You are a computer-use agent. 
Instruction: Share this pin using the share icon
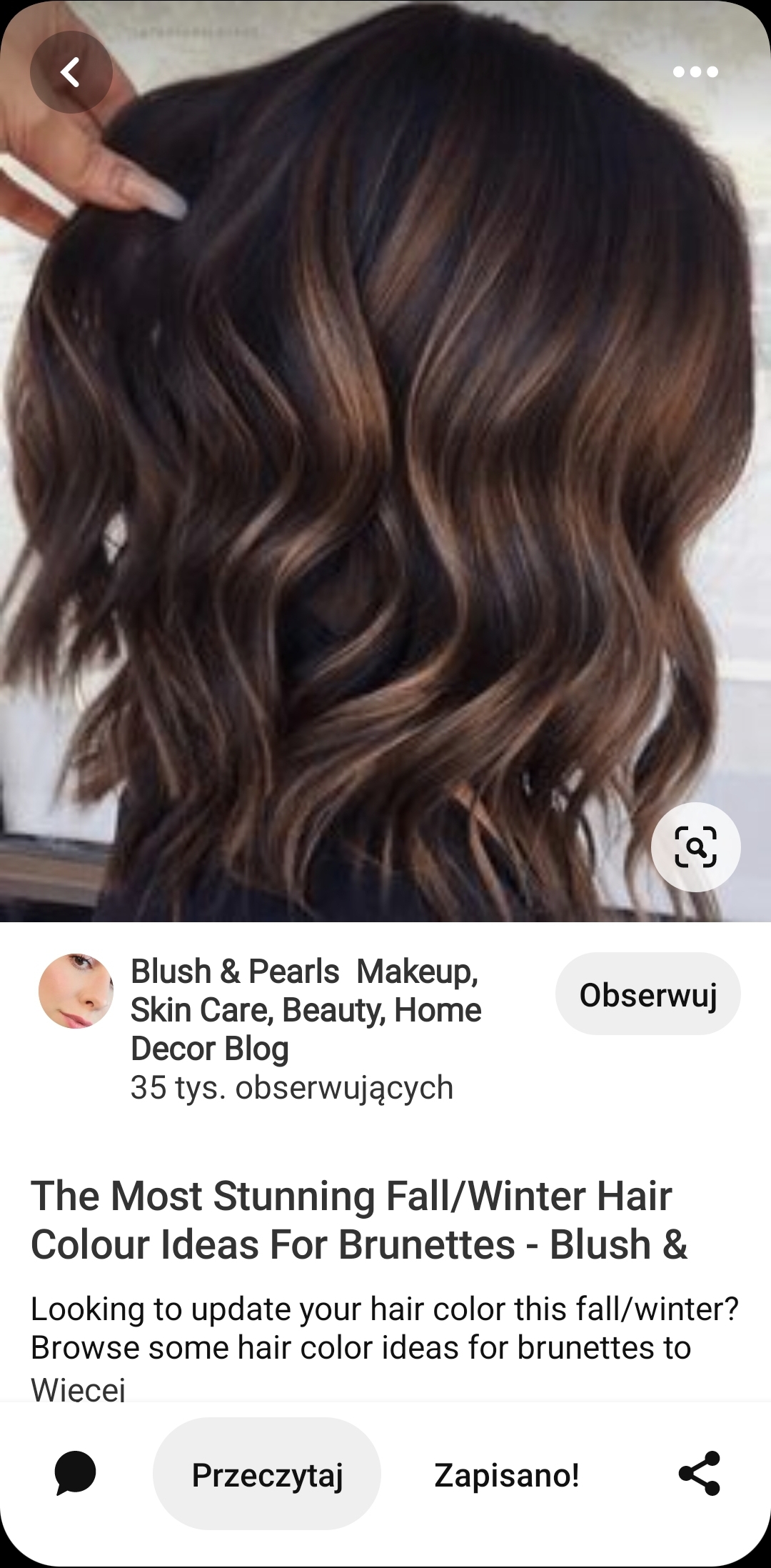coord(700,1473)
